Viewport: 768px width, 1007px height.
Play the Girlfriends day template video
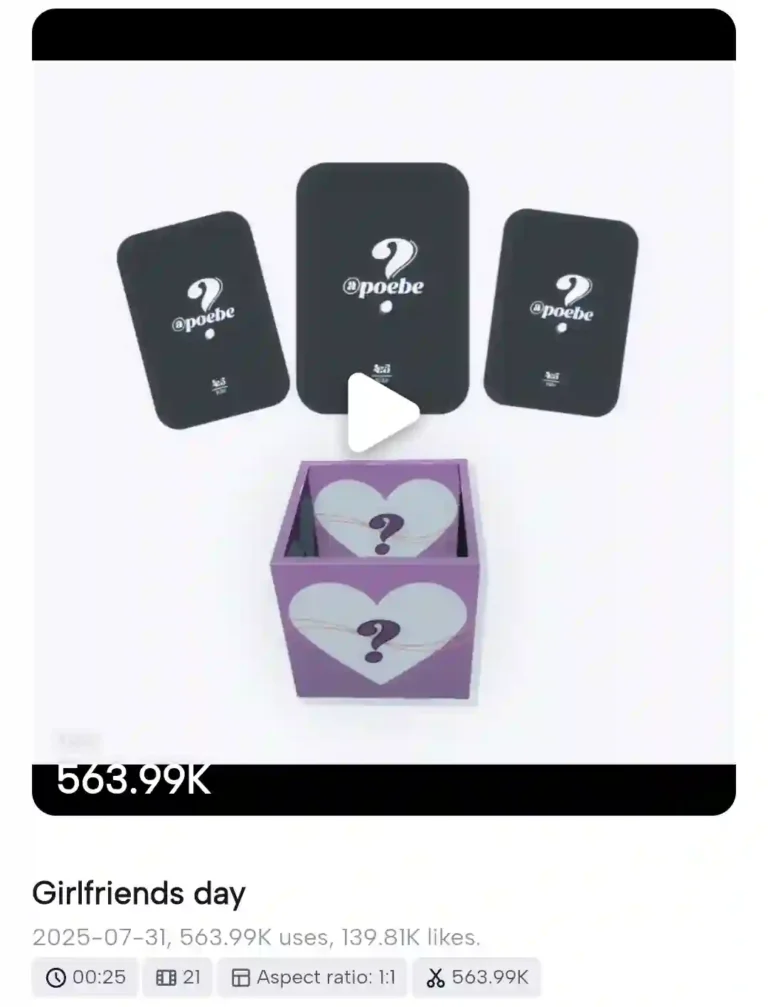pyautogui.click(x=383, y=412)
